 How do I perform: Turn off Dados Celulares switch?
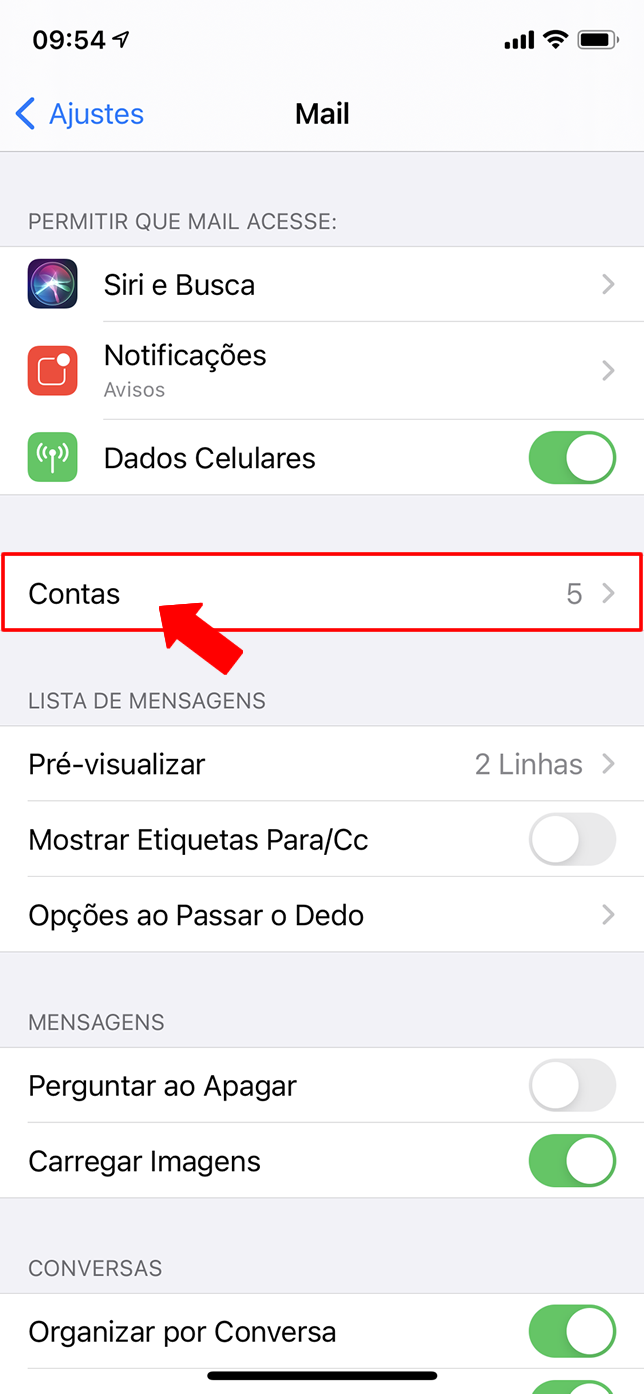point(572,458)
